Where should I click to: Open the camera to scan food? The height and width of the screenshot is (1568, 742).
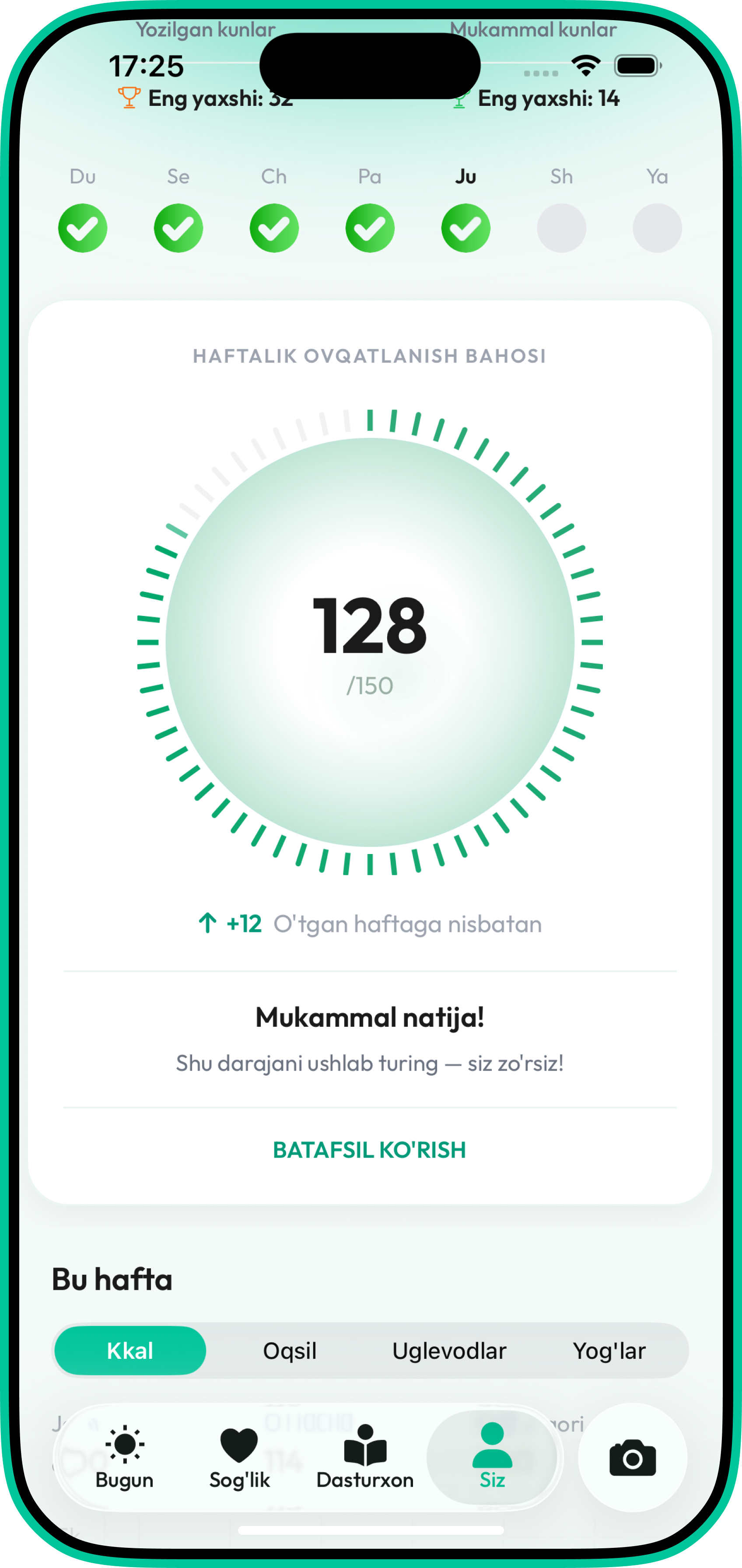(x=633, y=1458)
